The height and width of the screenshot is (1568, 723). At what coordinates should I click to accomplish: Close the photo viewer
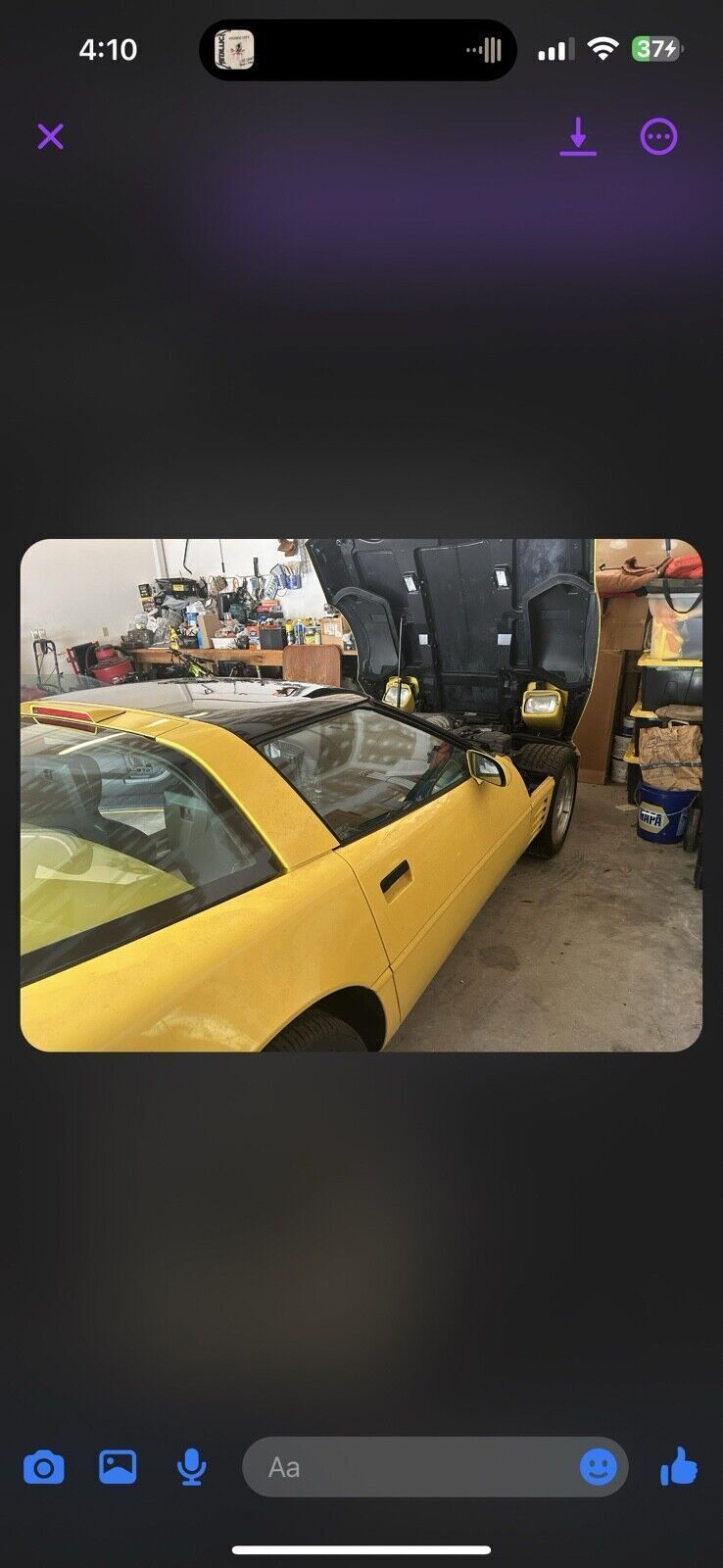[50, 136]
